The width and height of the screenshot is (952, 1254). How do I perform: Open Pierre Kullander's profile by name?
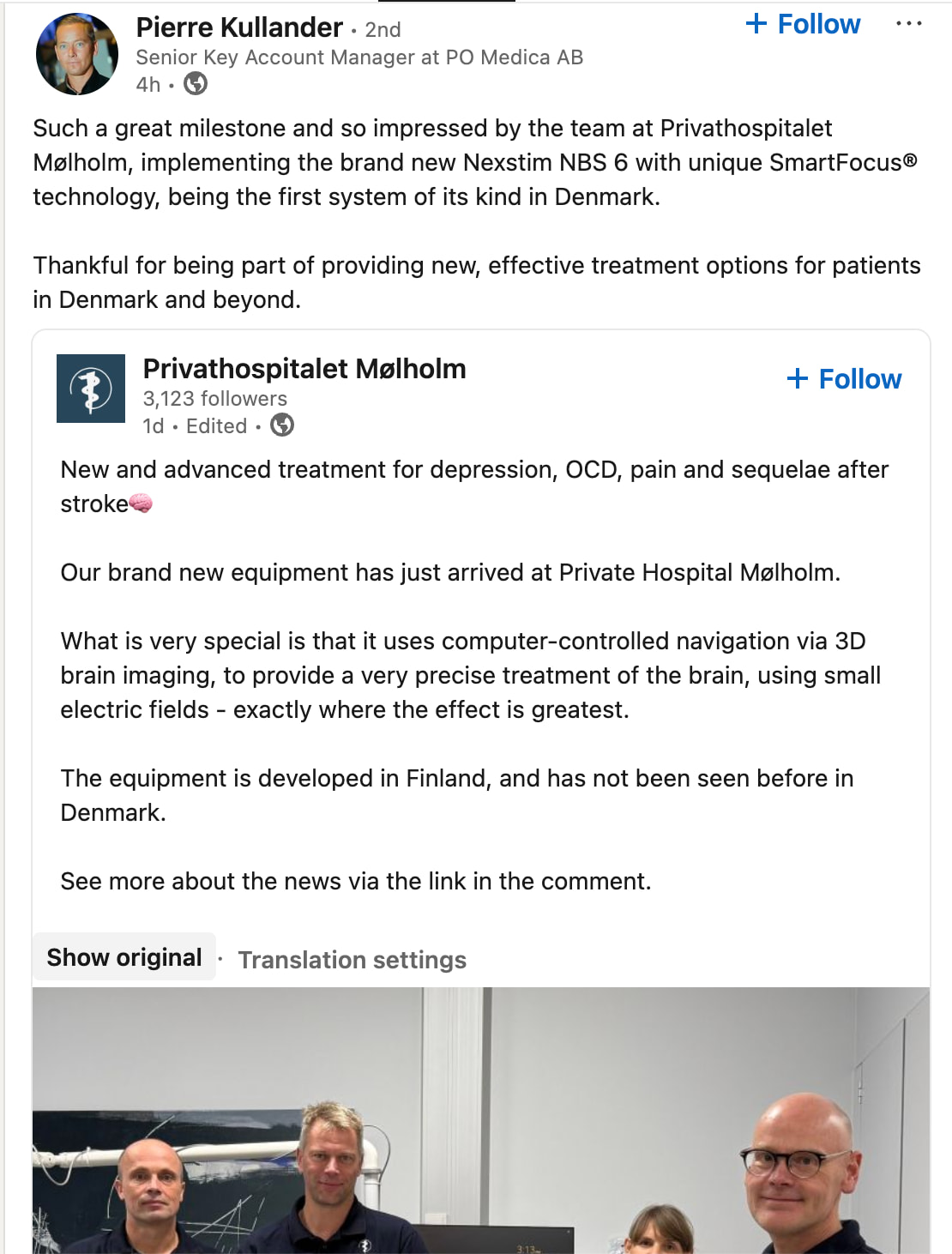click(x=239, y=27)
